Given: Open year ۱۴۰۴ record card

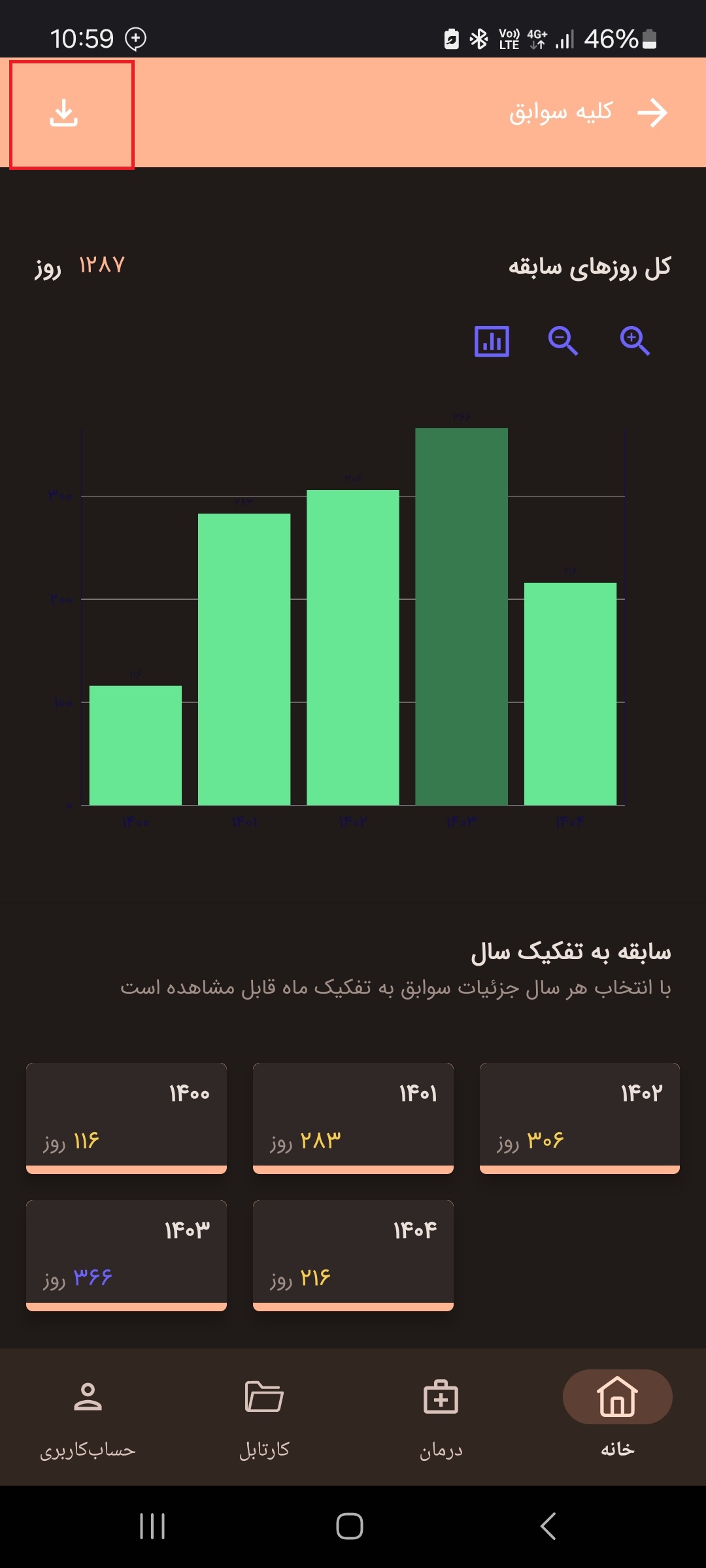Looking at the screenshot, I should pyautogui.click(x=353, y=1254).
